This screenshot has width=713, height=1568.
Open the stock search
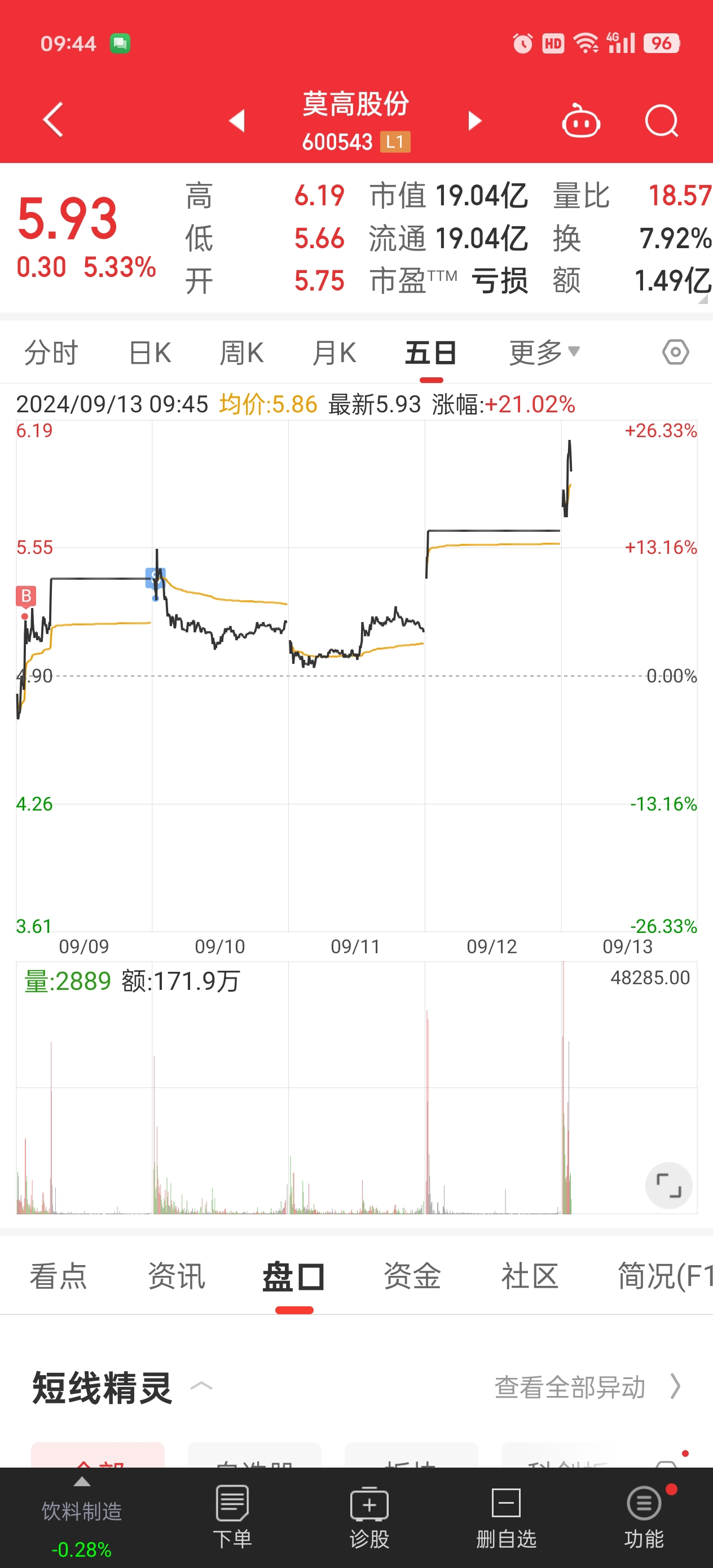coord(661,121)
